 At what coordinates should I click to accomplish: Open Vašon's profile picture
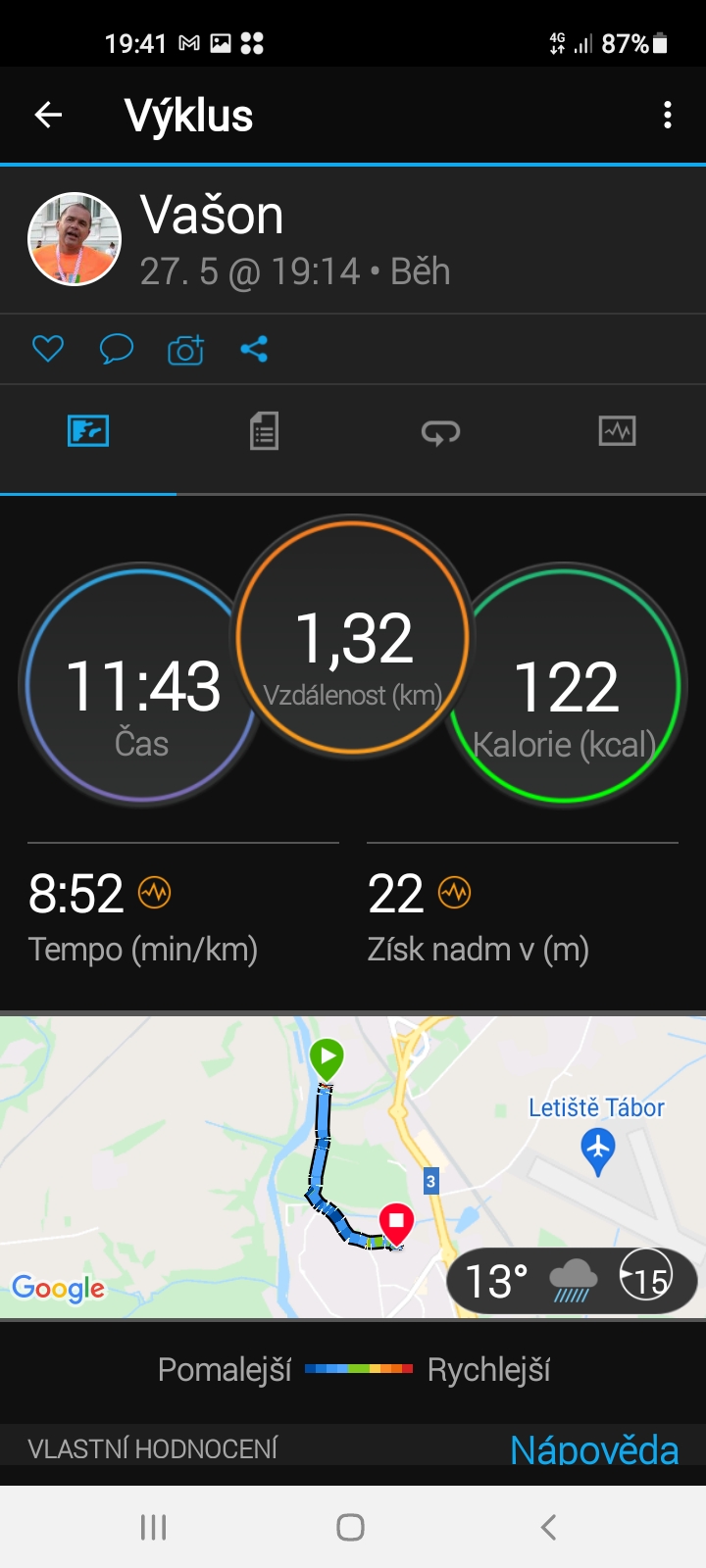click(x=75, y=239)
